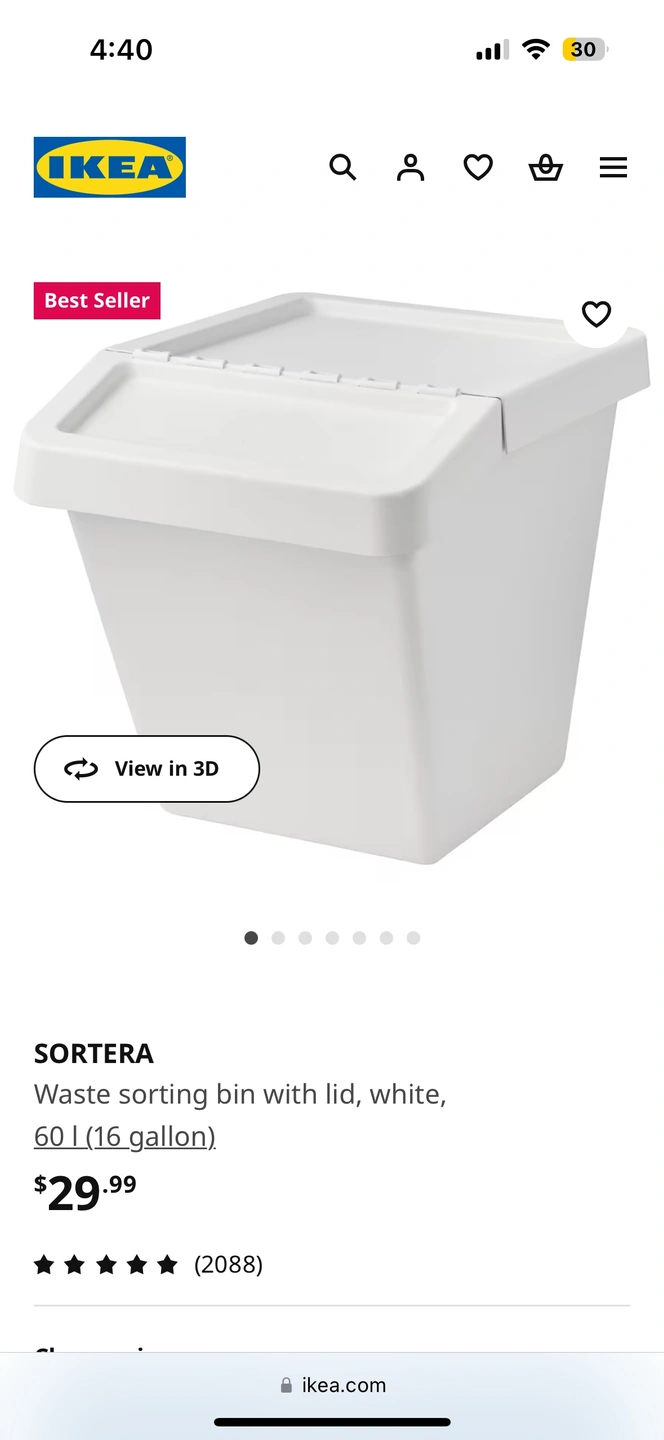Image resolution: width=664 pixels, height=1440 pixels.
Task: Open the hamburger menu
Action: tap(613, 167)
